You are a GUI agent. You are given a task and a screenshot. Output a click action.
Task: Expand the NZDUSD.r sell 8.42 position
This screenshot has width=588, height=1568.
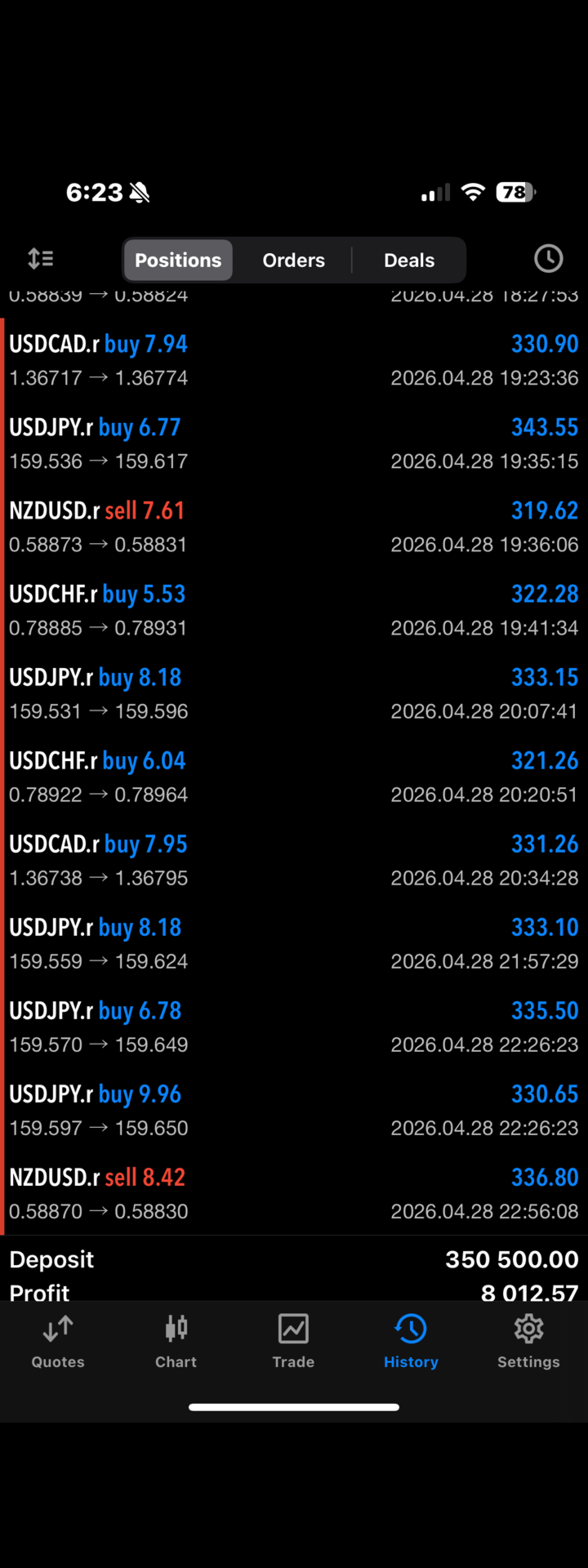(x=294, y=1193)
